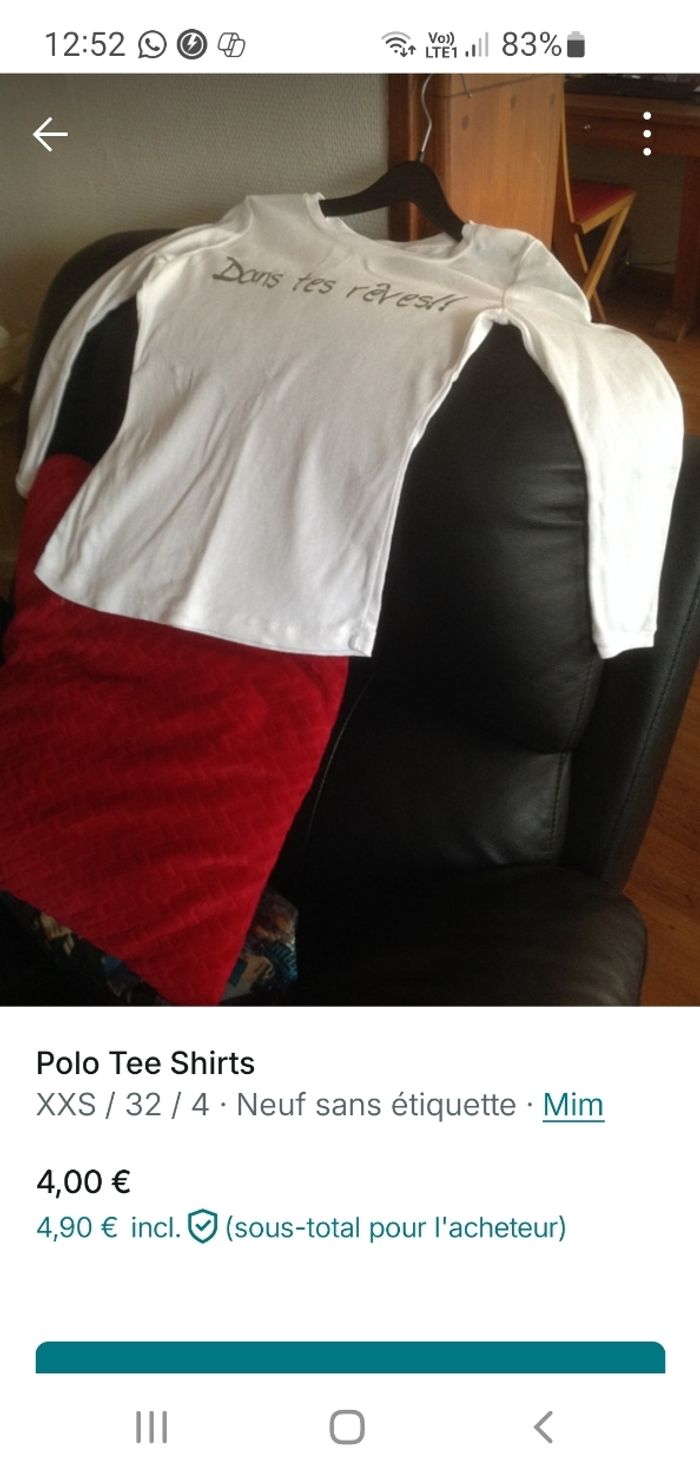Viewport: 700px width, 1478px height.
Task: Tap the system back button
Action: pos(543,1427)
